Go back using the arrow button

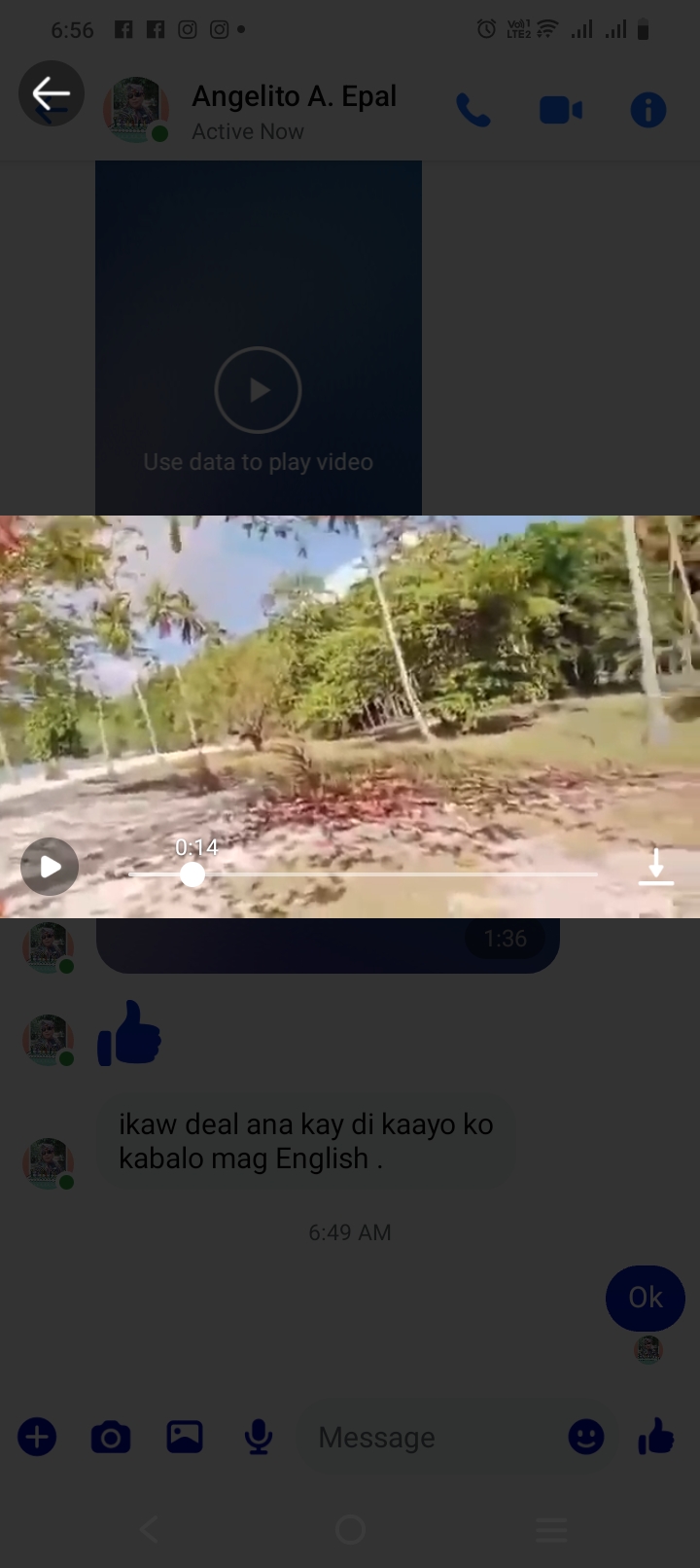(51, 94)
